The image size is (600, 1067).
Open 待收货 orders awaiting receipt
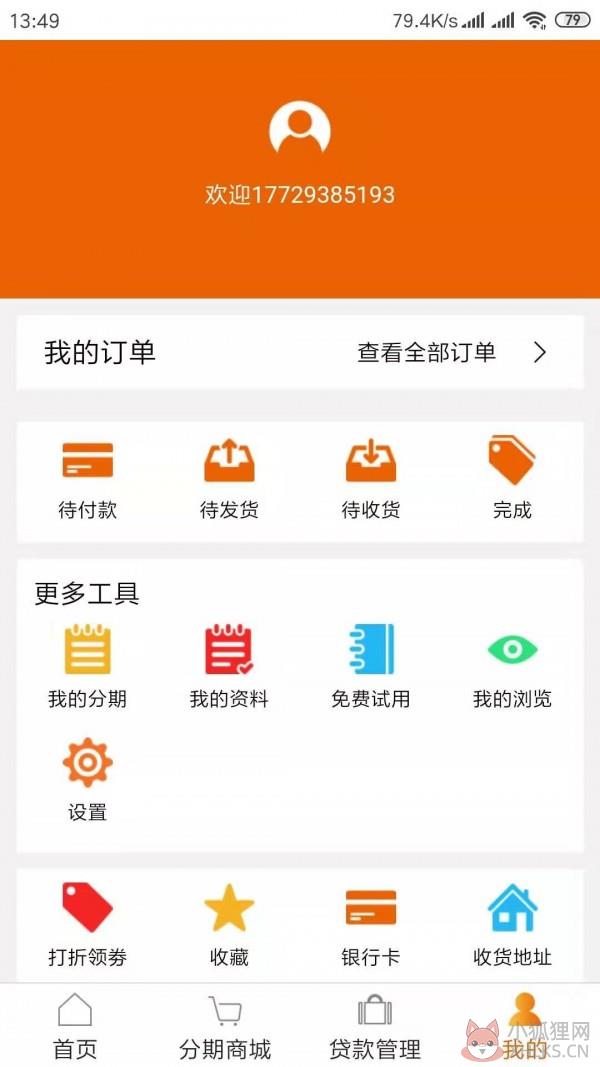(371, 480)
